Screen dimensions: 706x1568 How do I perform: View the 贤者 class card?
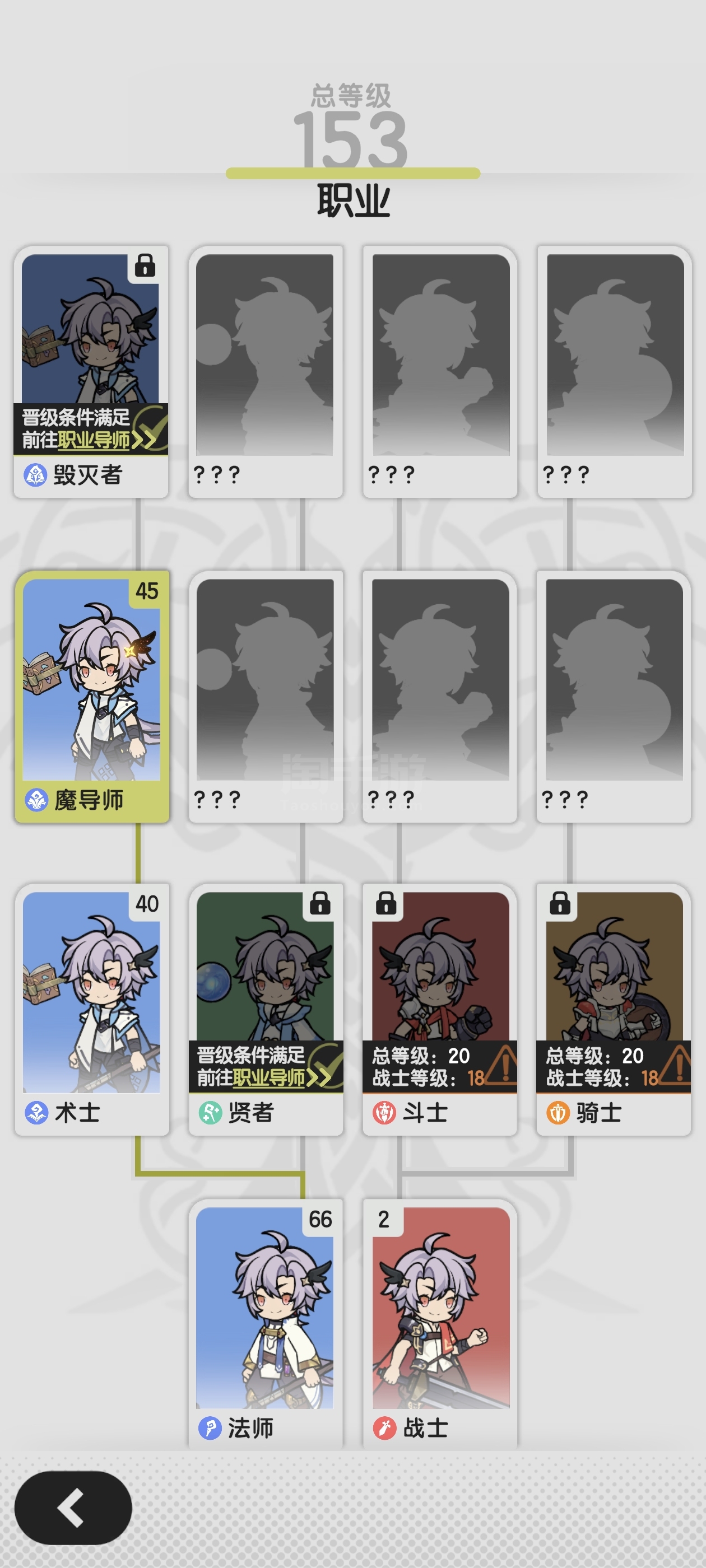click(266, 1010)
